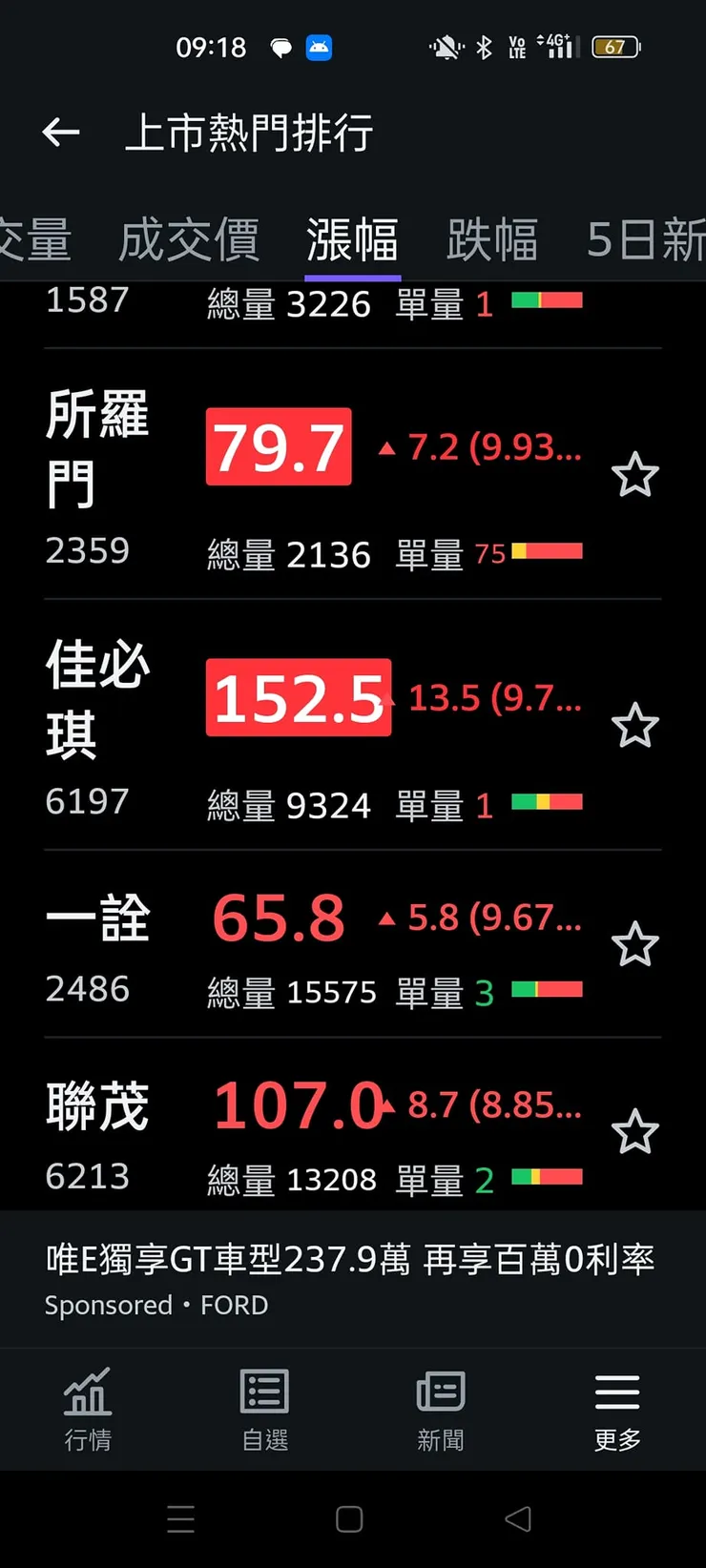The image size is (706, 1568).
Task: Open the 新聞 news tab
Action: [x=441, y=1410]
